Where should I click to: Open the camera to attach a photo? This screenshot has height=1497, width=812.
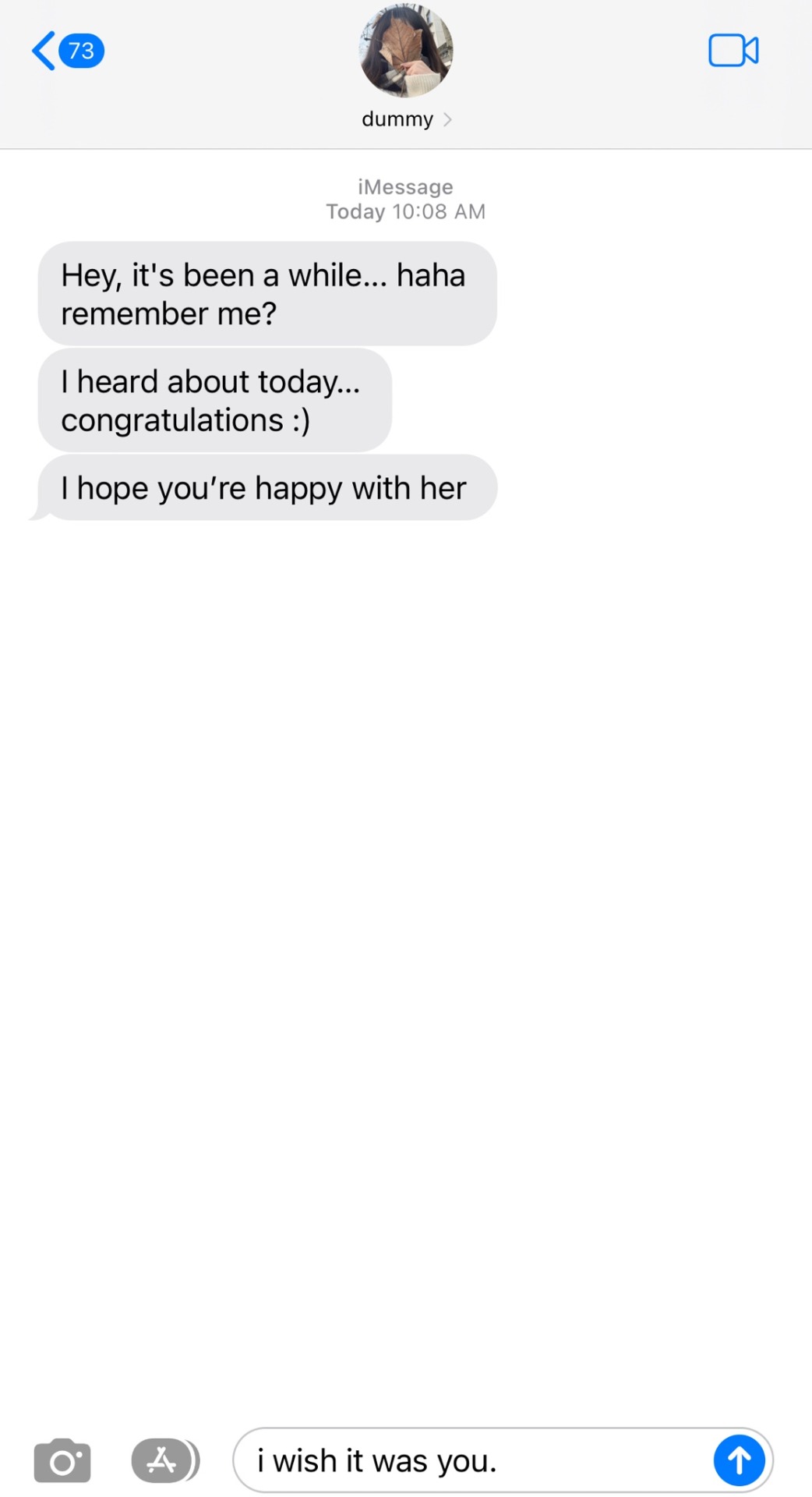point(62,1460)
